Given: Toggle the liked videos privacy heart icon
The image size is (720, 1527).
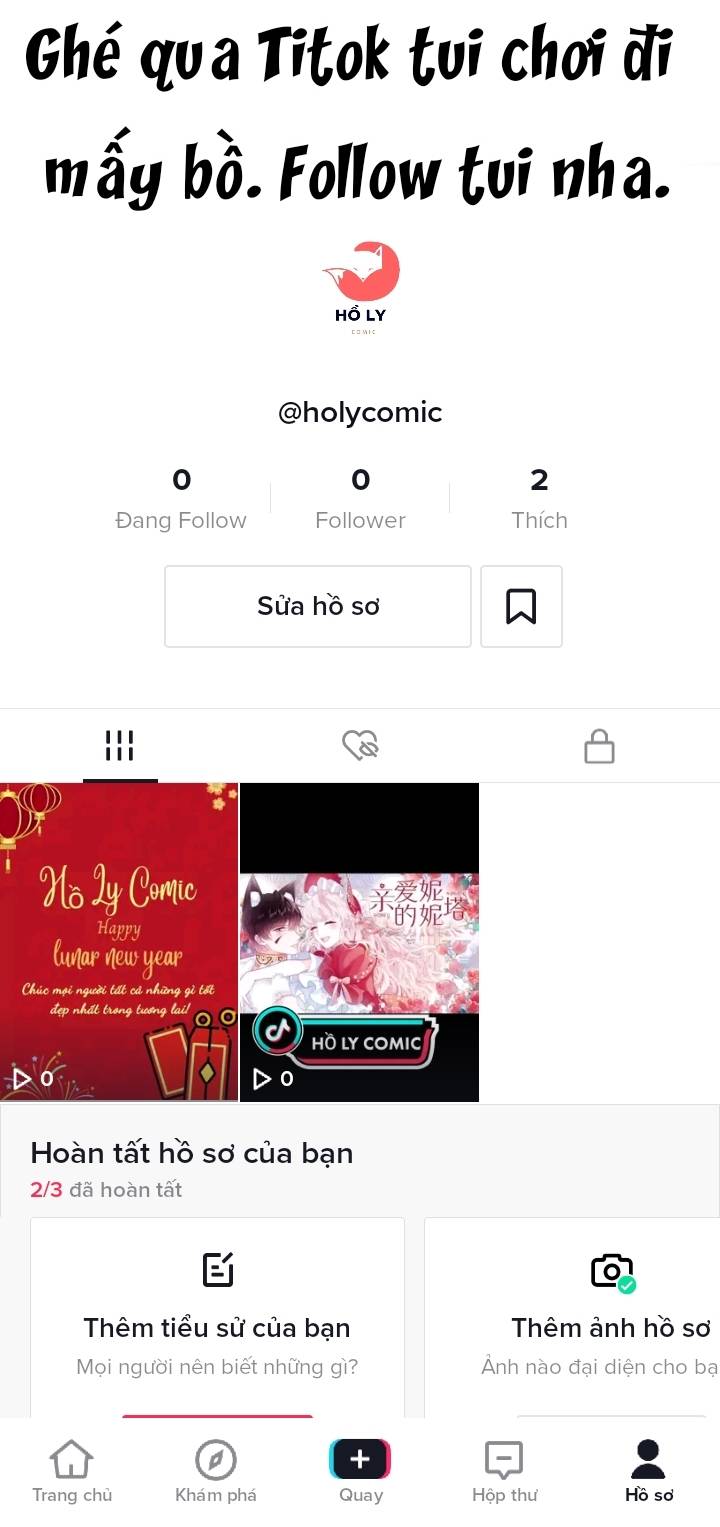Looking at the screenshot, I should 360,745.
